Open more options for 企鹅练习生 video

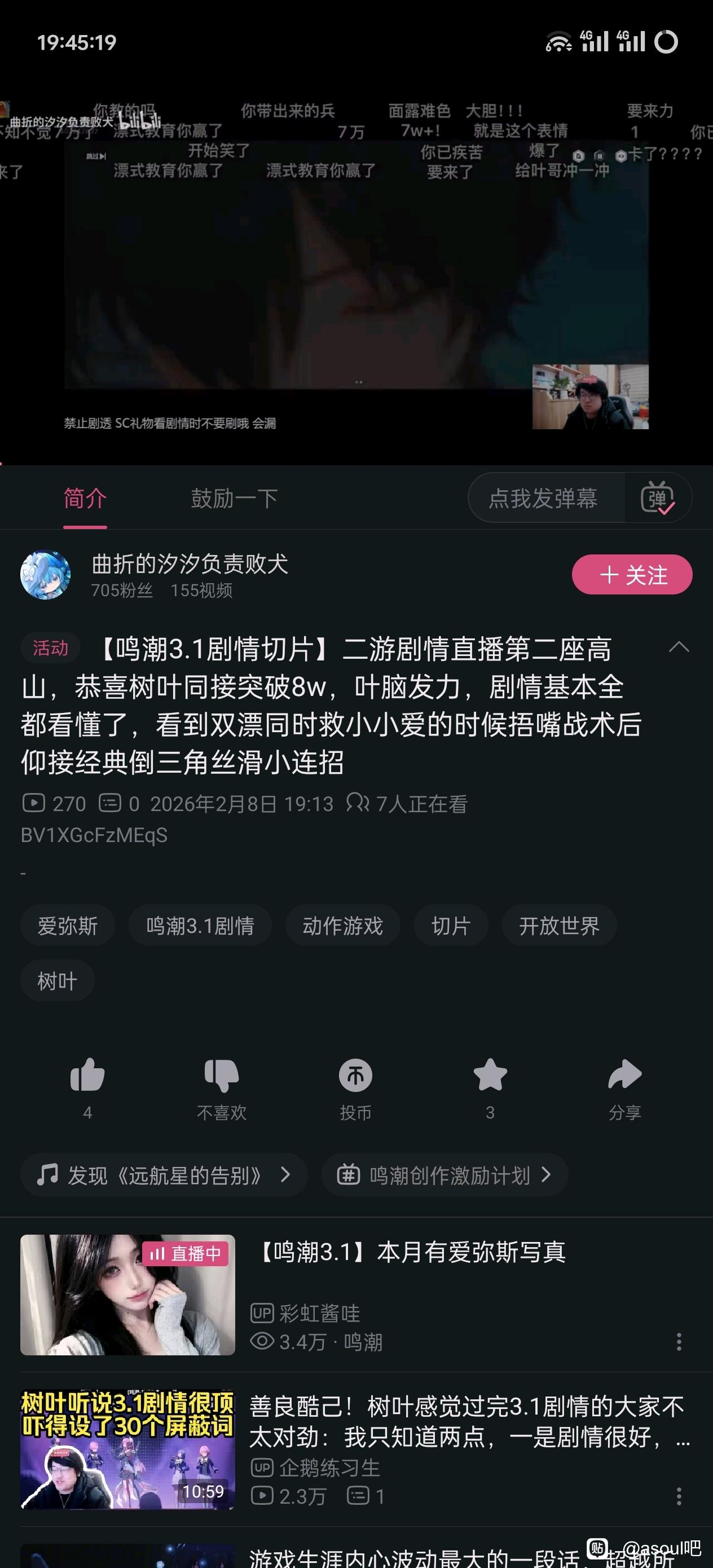click(679, 1496)
